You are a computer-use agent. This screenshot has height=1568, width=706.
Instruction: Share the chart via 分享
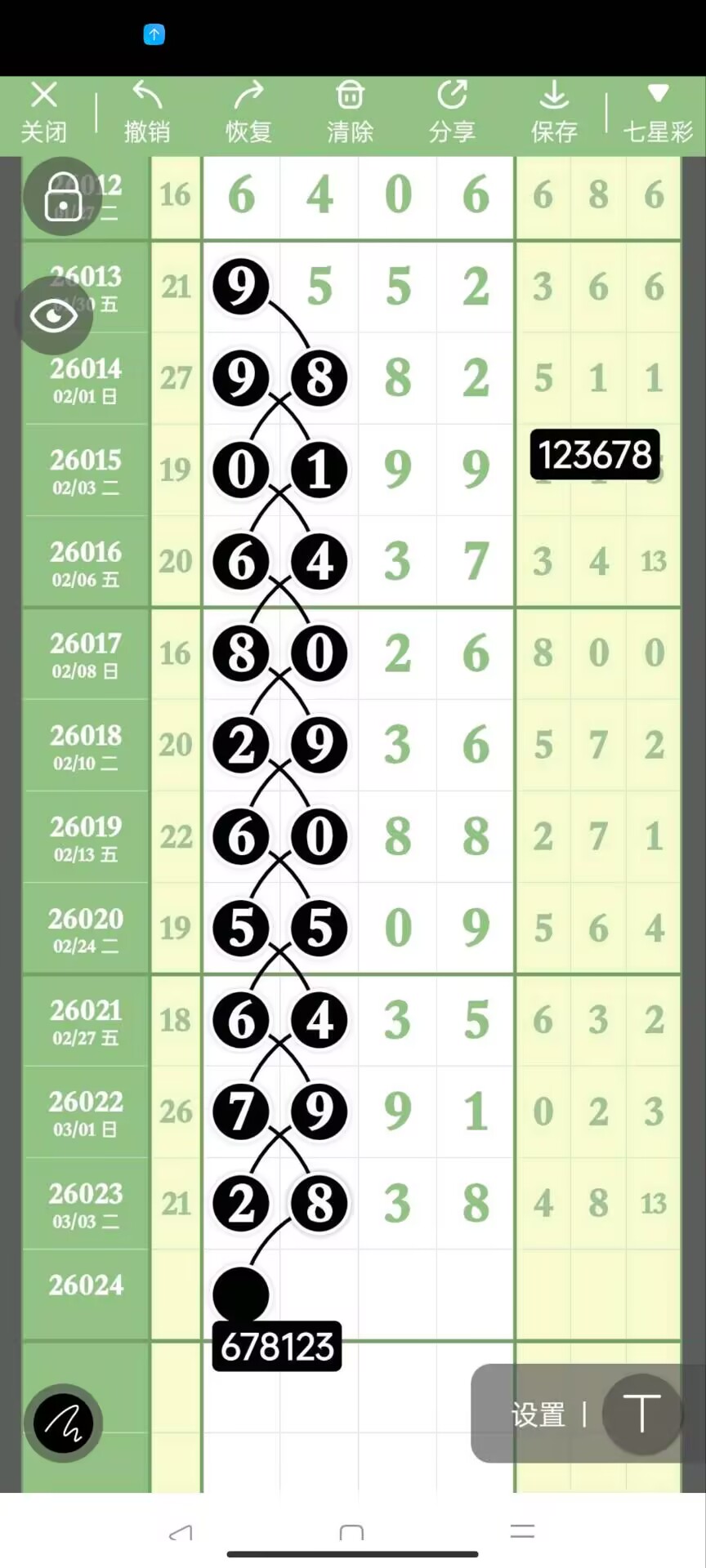point(452,113)
